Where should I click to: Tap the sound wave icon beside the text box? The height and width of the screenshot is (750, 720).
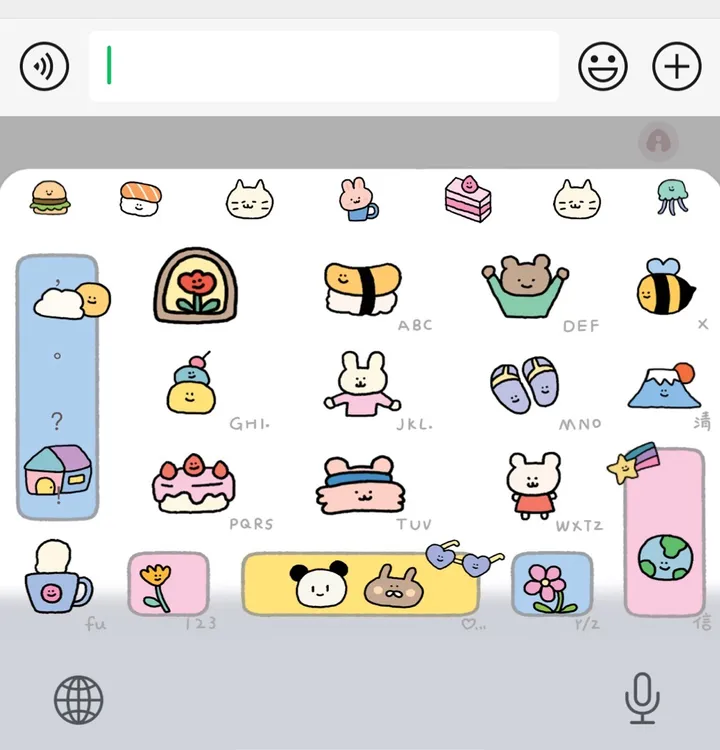point(43,66)
